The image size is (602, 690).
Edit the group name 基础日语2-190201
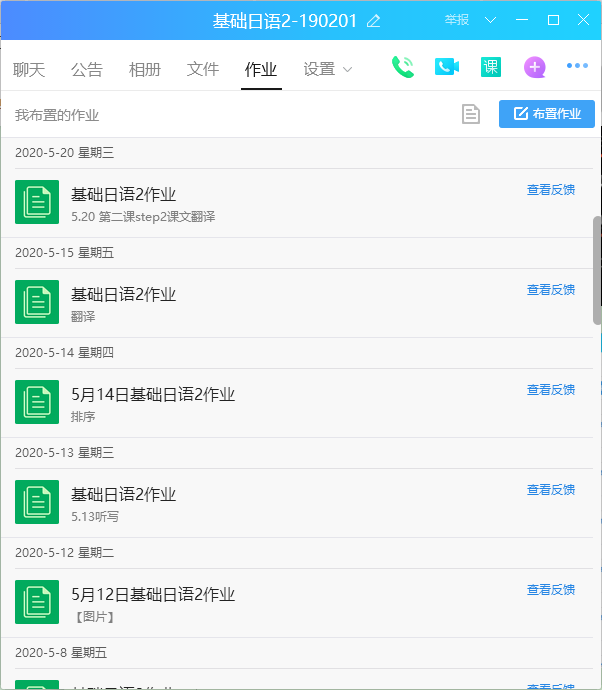pos(374,21)
